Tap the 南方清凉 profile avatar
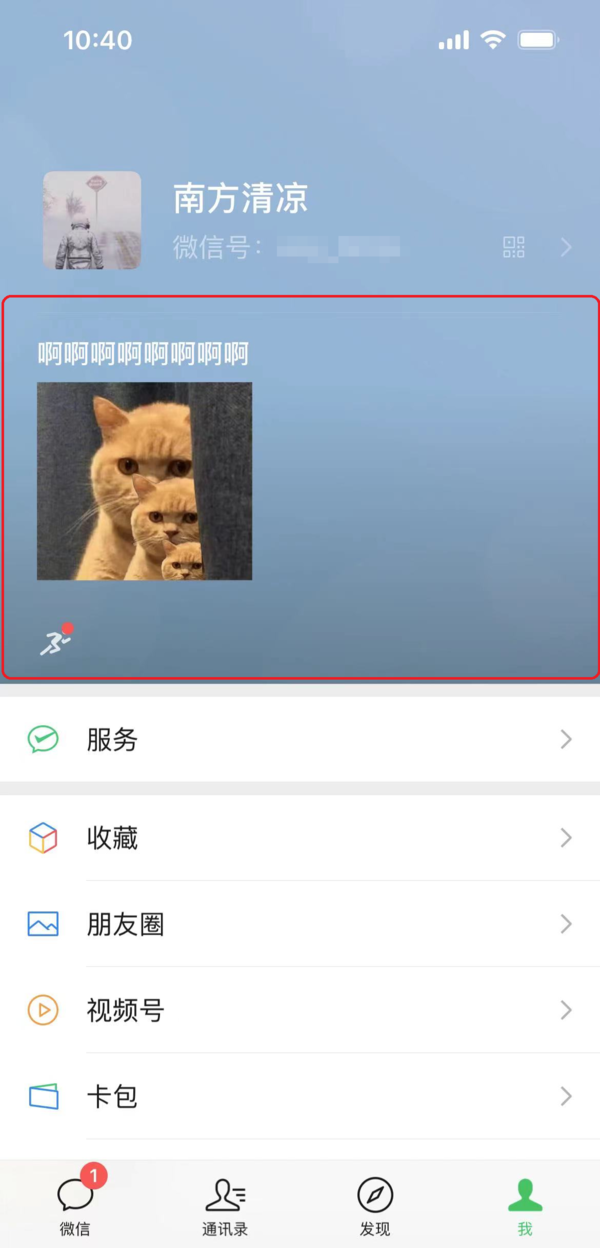The width and height of the screenshot is (600, 1248). click(x=92, y=220)
